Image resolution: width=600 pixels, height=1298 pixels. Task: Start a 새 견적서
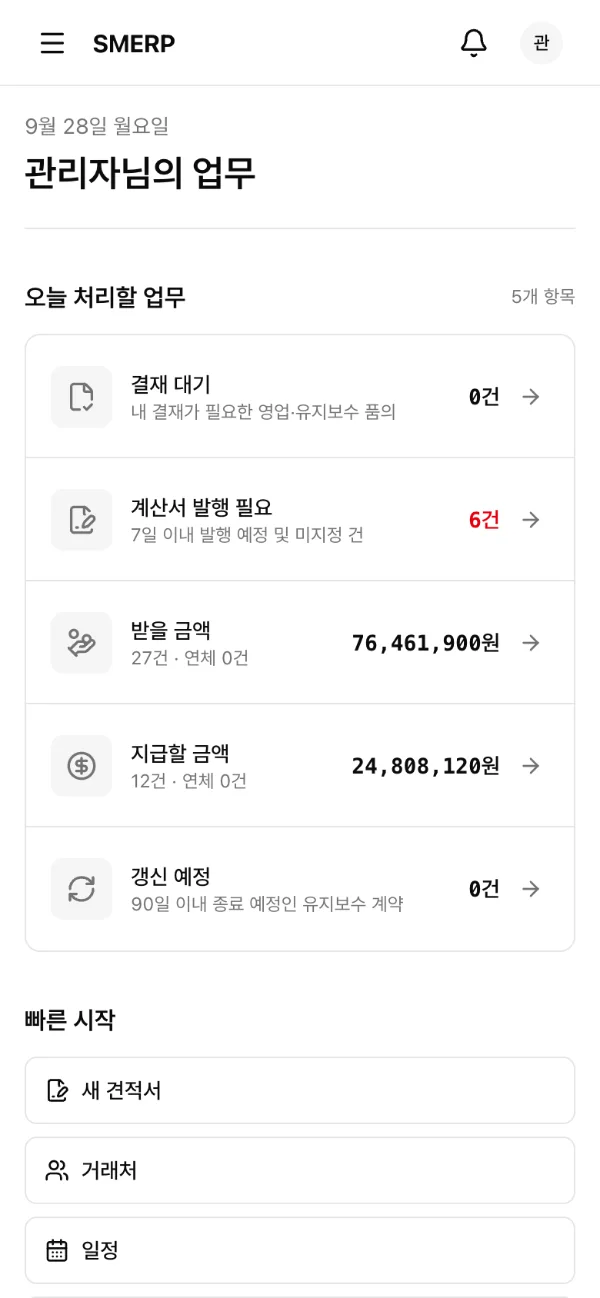coord(300,1090)
